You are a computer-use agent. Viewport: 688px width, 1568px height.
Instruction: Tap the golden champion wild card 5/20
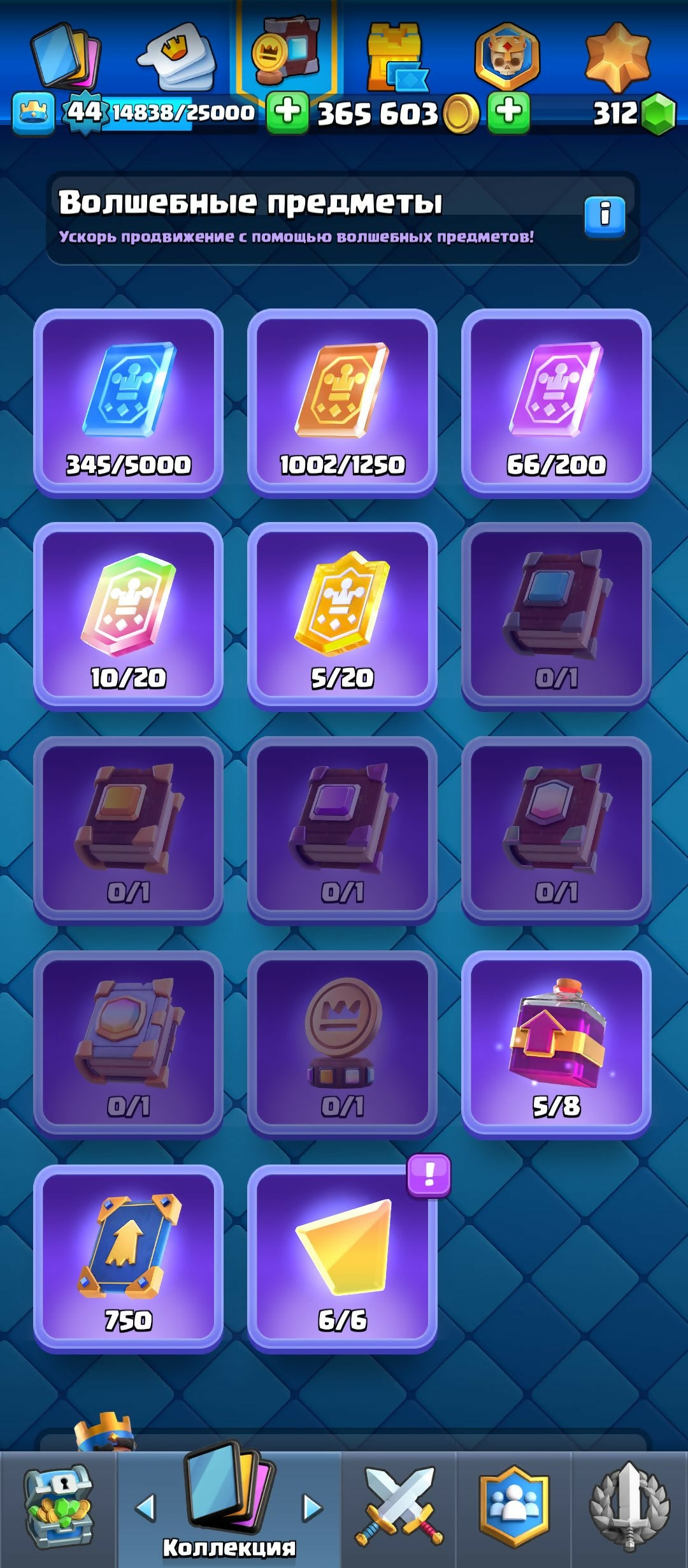point(342,616)
